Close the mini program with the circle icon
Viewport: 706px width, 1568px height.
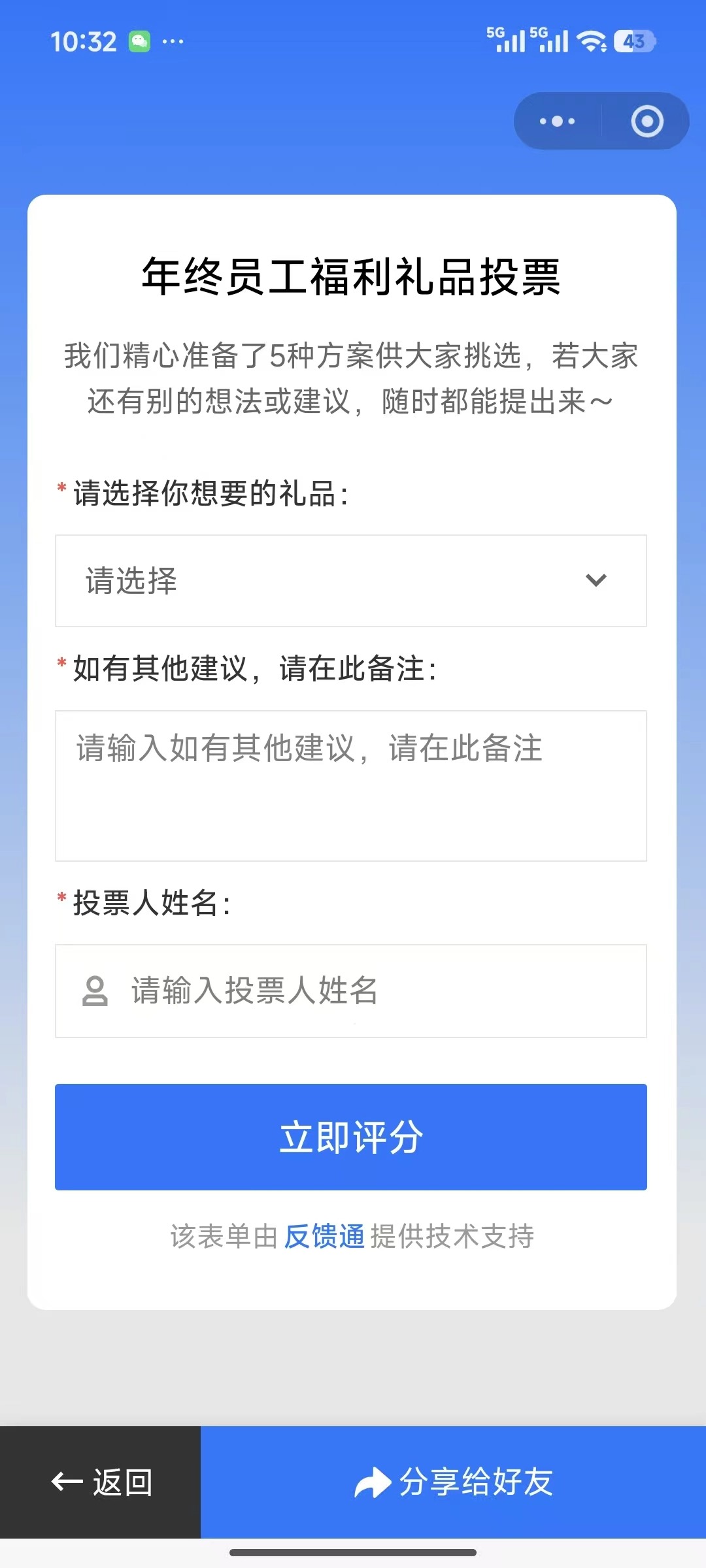pos(647,122)
